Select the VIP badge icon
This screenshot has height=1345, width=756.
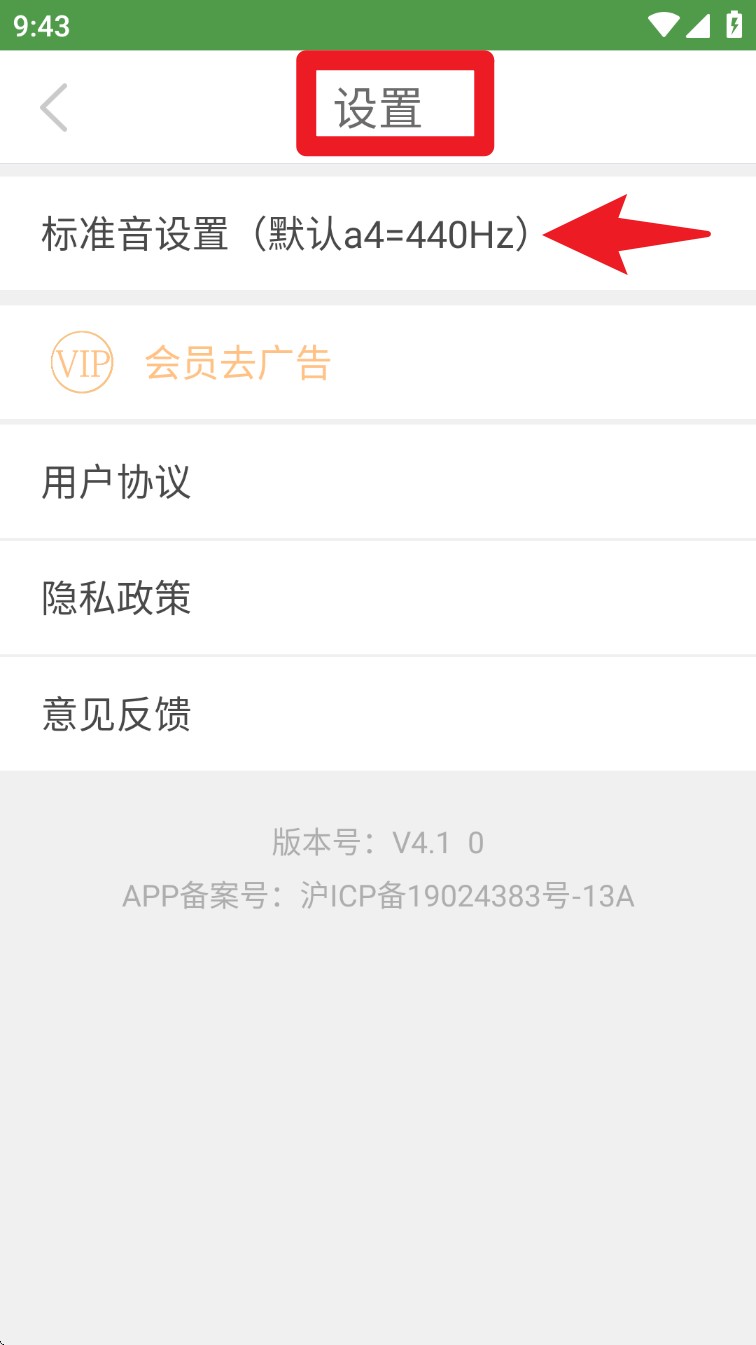[81, 362]
